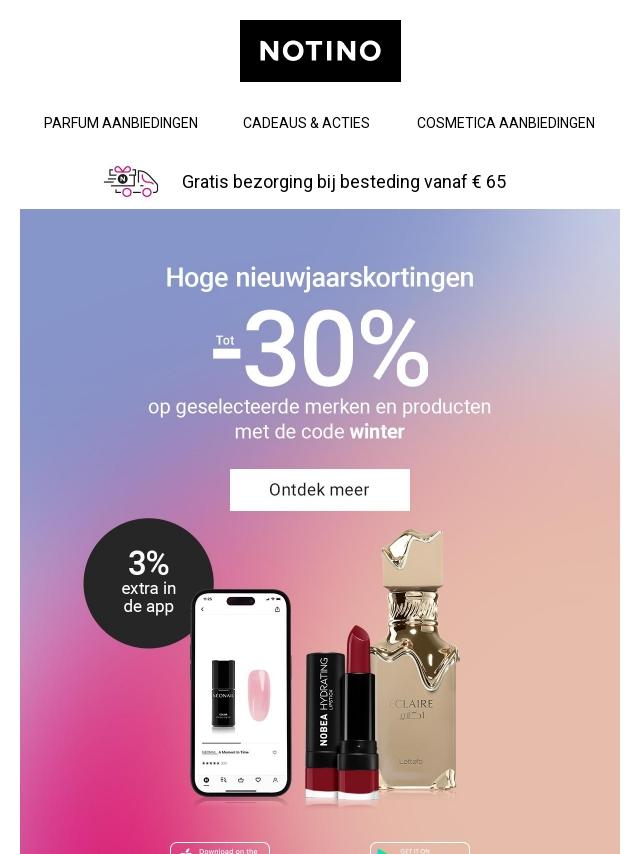Viewport: 640px width, 854px height.
Task: Tap the Download on the App Store badge
Action: (x=220, y=848)
